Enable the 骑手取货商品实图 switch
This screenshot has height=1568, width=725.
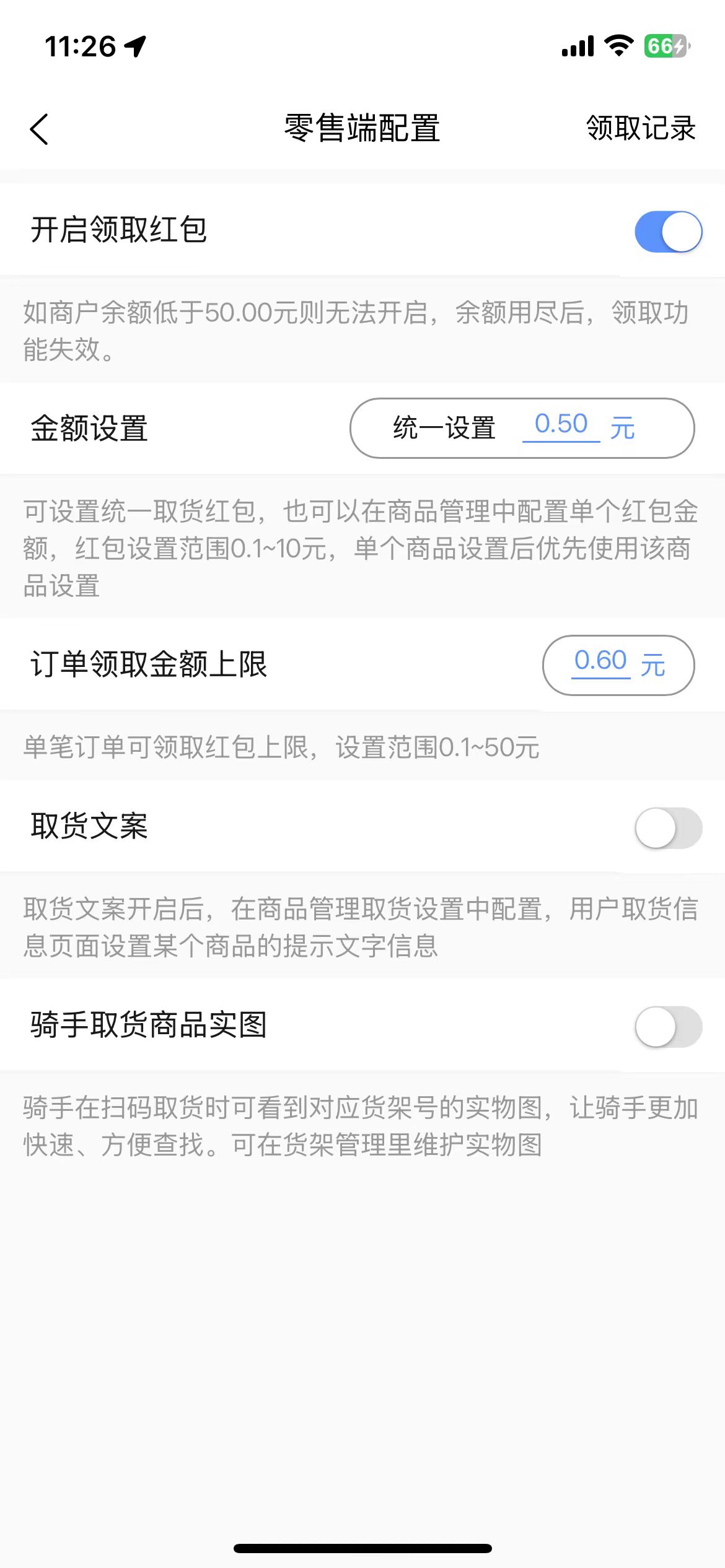668,1027
